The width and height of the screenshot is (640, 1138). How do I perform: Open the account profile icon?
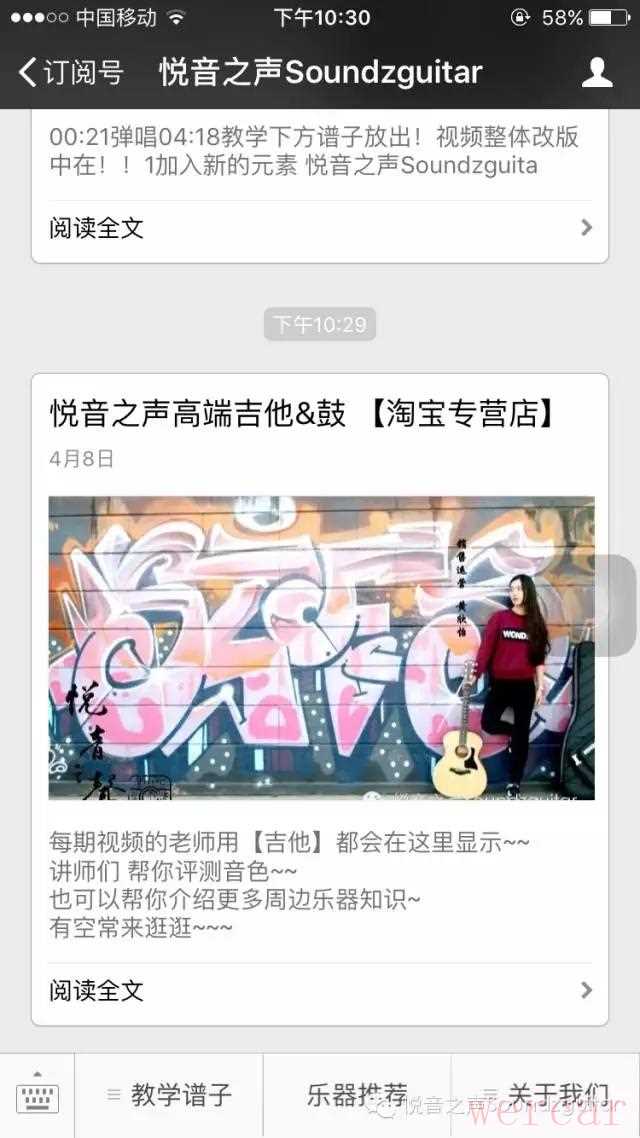(597, 72)
